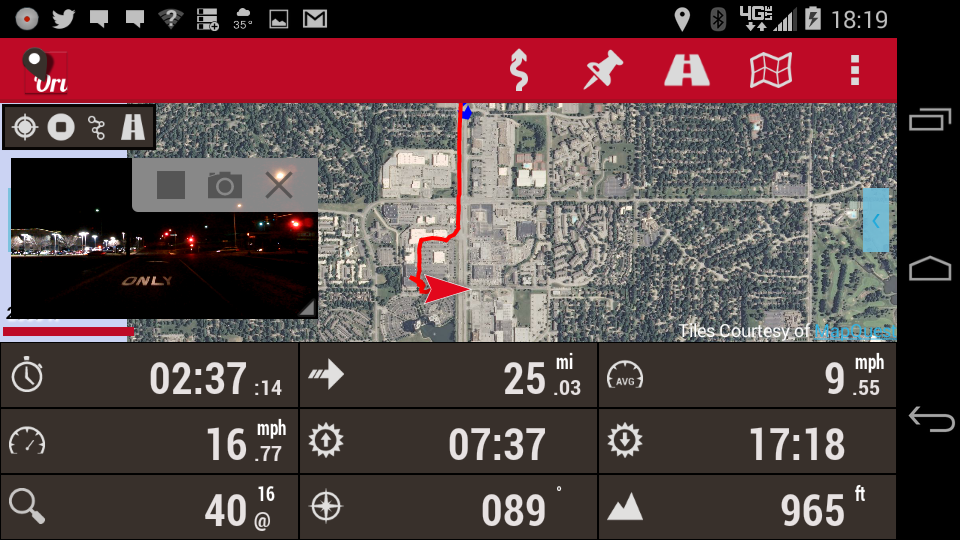Image resolution: width=960 pixels, height=540 pixels.
Task: Open the route icon in the top bar
Action: tap(518, 70)
